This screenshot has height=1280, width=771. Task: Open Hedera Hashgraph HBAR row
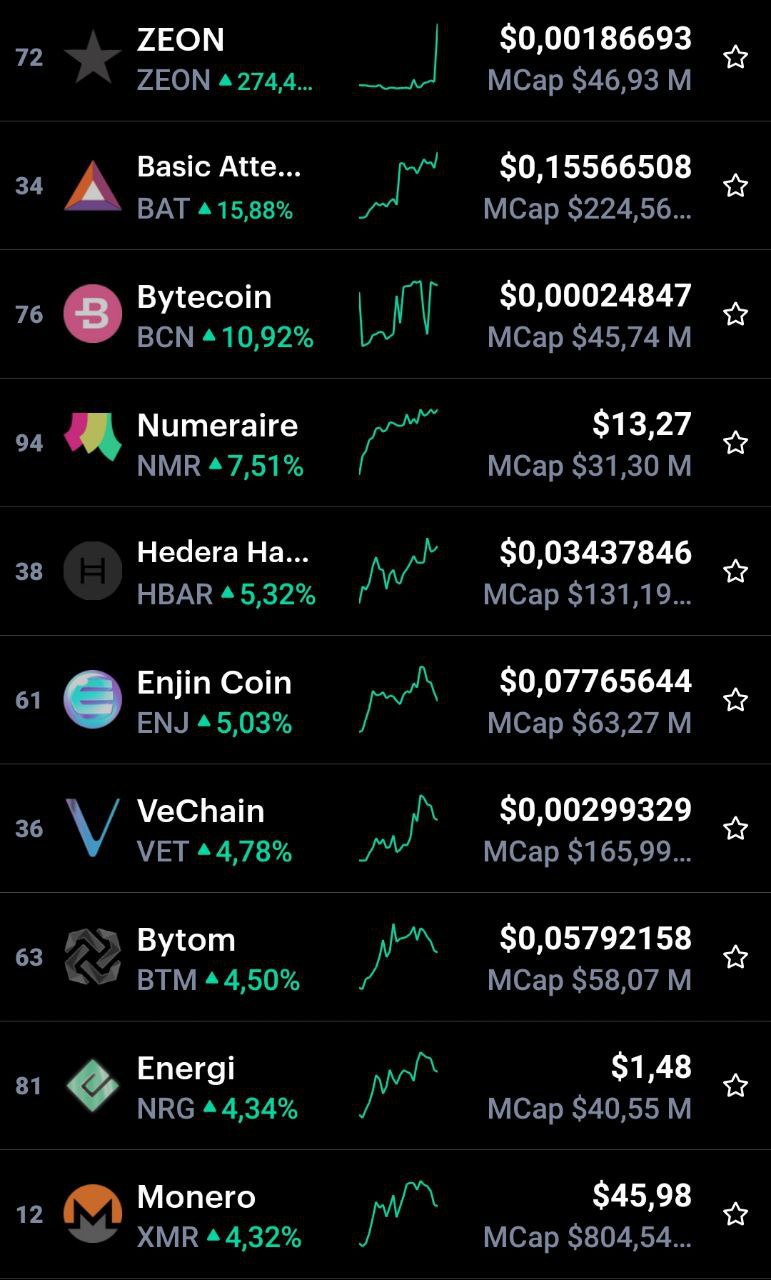click(x=385, y=571)
